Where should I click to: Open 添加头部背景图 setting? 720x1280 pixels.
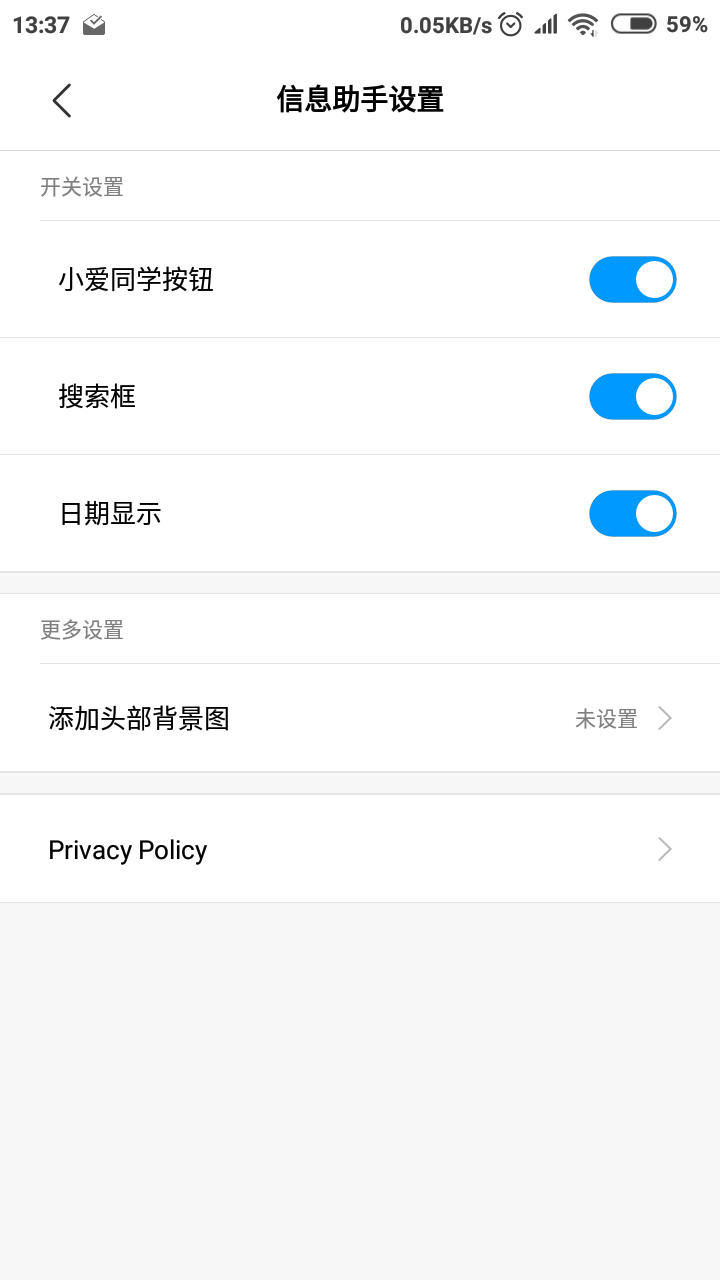(x=360, y=718)
